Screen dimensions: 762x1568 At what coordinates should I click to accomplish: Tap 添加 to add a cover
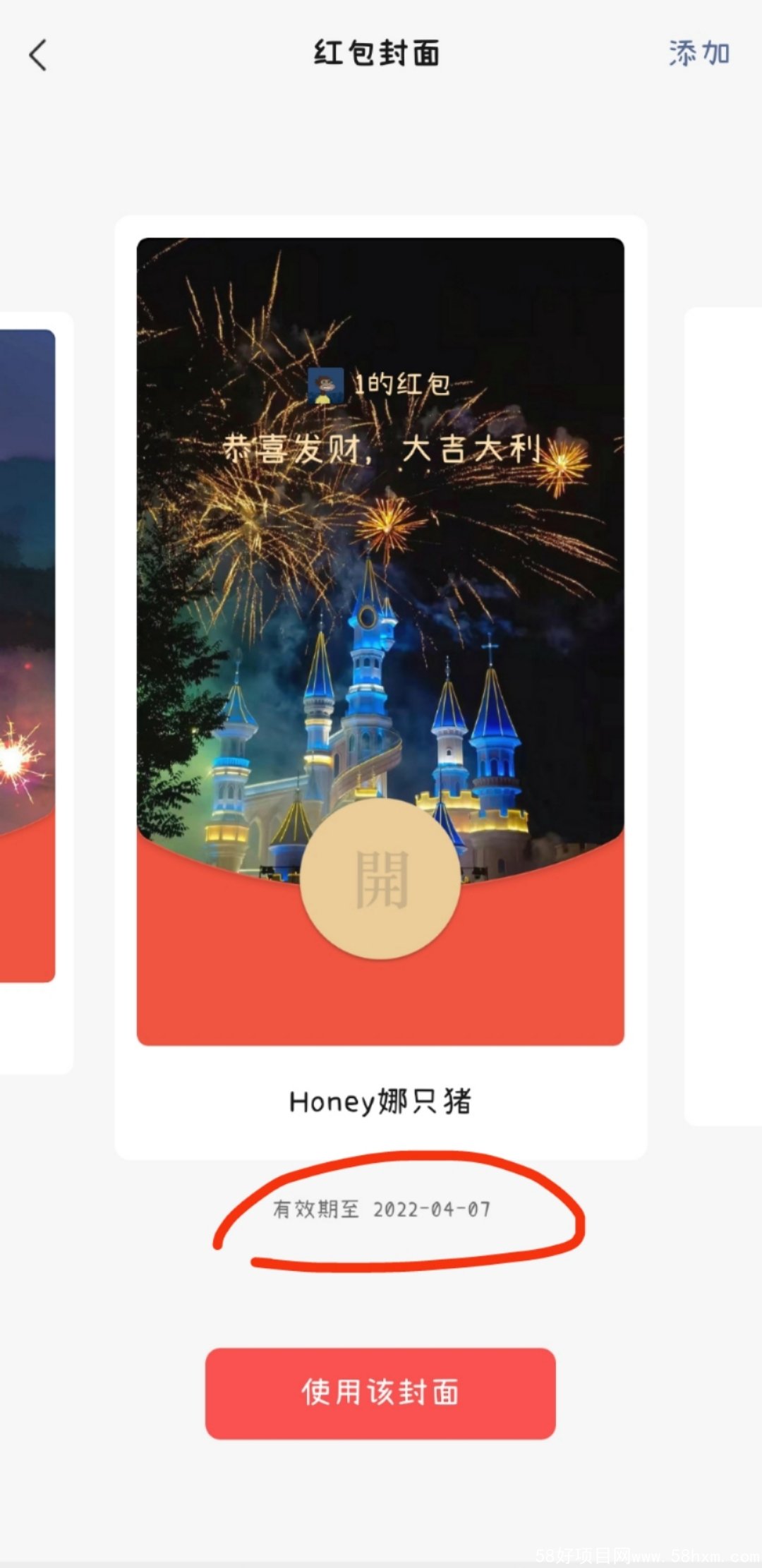(698, 54)
